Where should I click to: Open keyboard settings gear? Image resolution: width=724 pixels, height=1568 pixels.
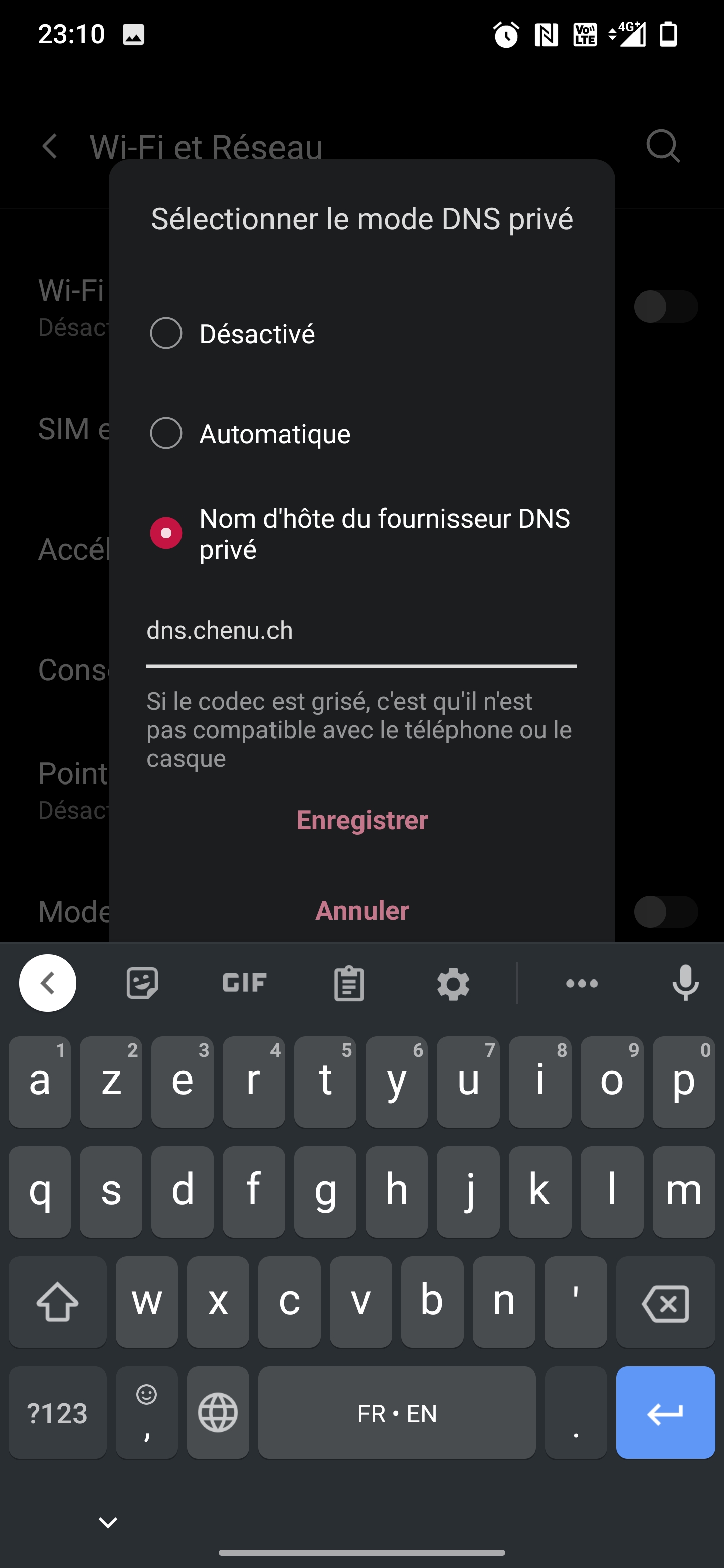coord(453,984)
